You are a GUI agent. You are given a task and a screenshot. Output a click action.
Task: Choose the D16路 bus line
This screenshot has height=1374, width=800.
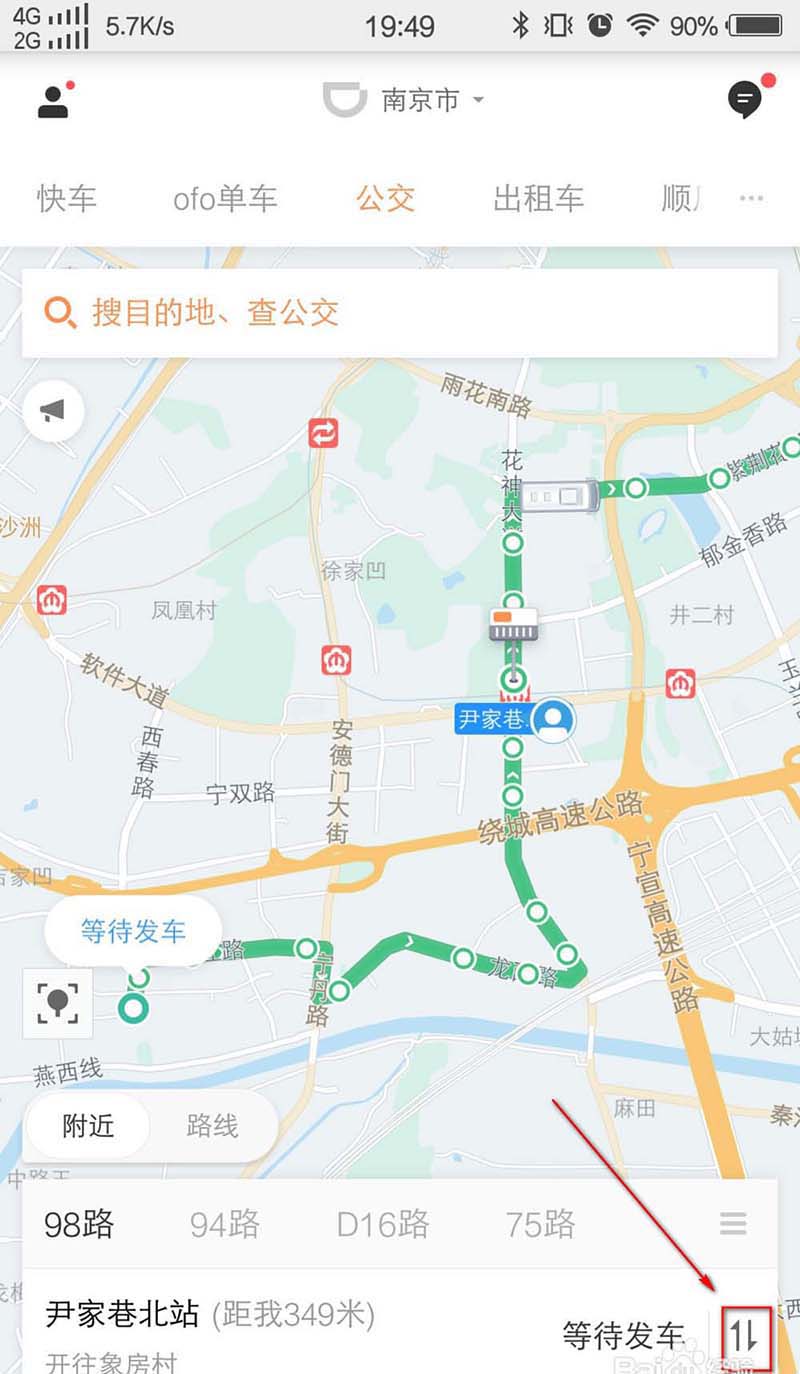[x=383, y=1223]
